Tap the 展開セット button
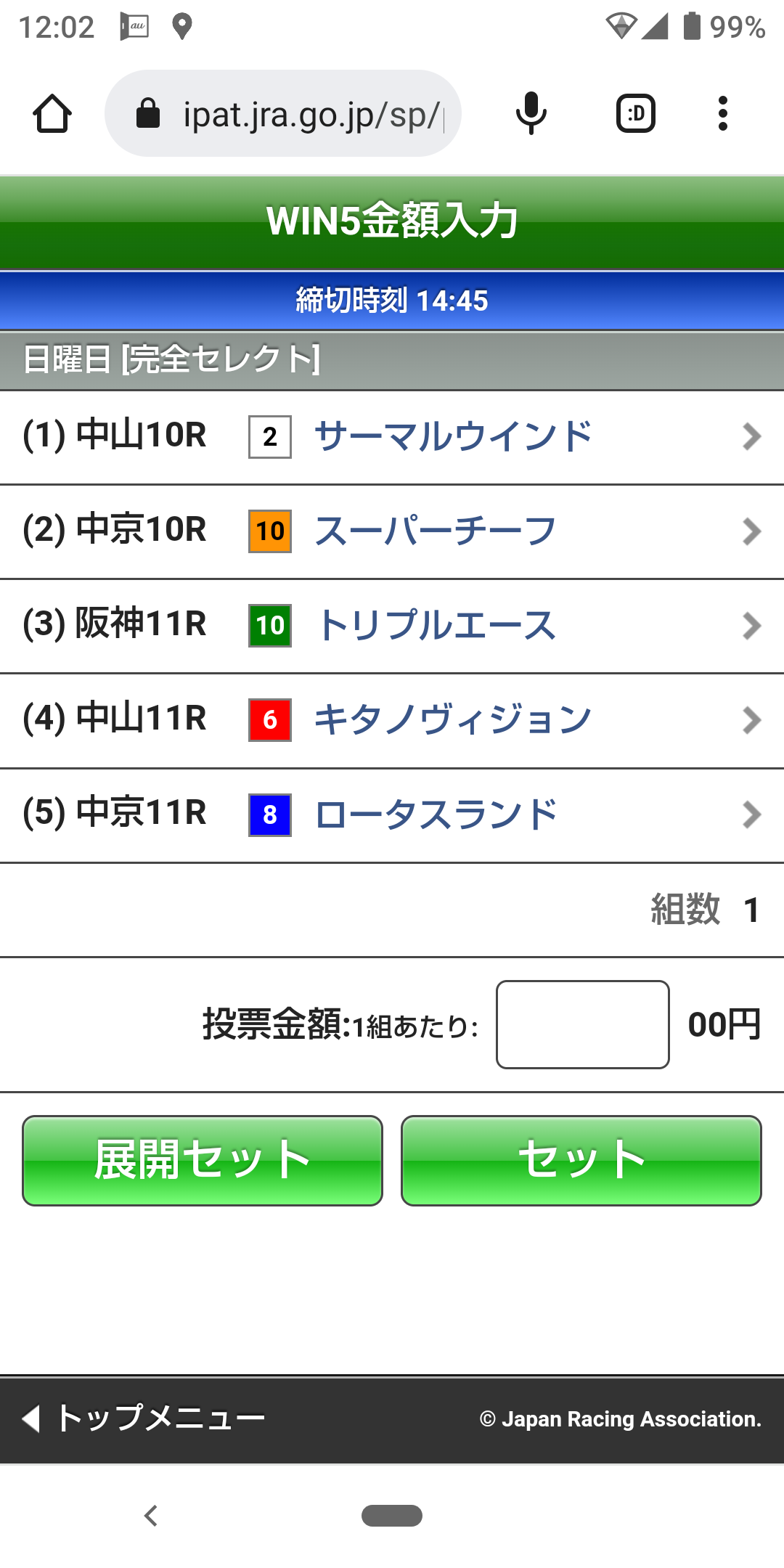784x1568 pixels. 203,1160
